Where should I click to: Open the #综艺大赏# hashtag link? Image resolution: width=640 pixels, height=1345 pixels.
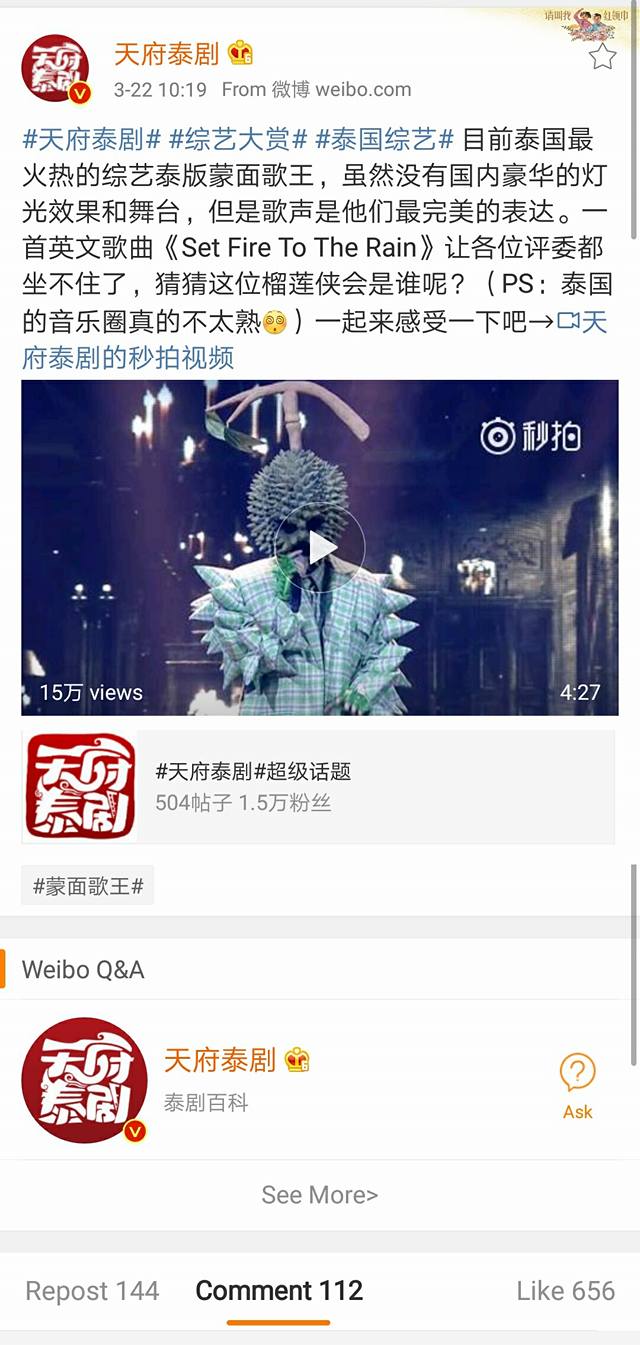tap(237, 139)
